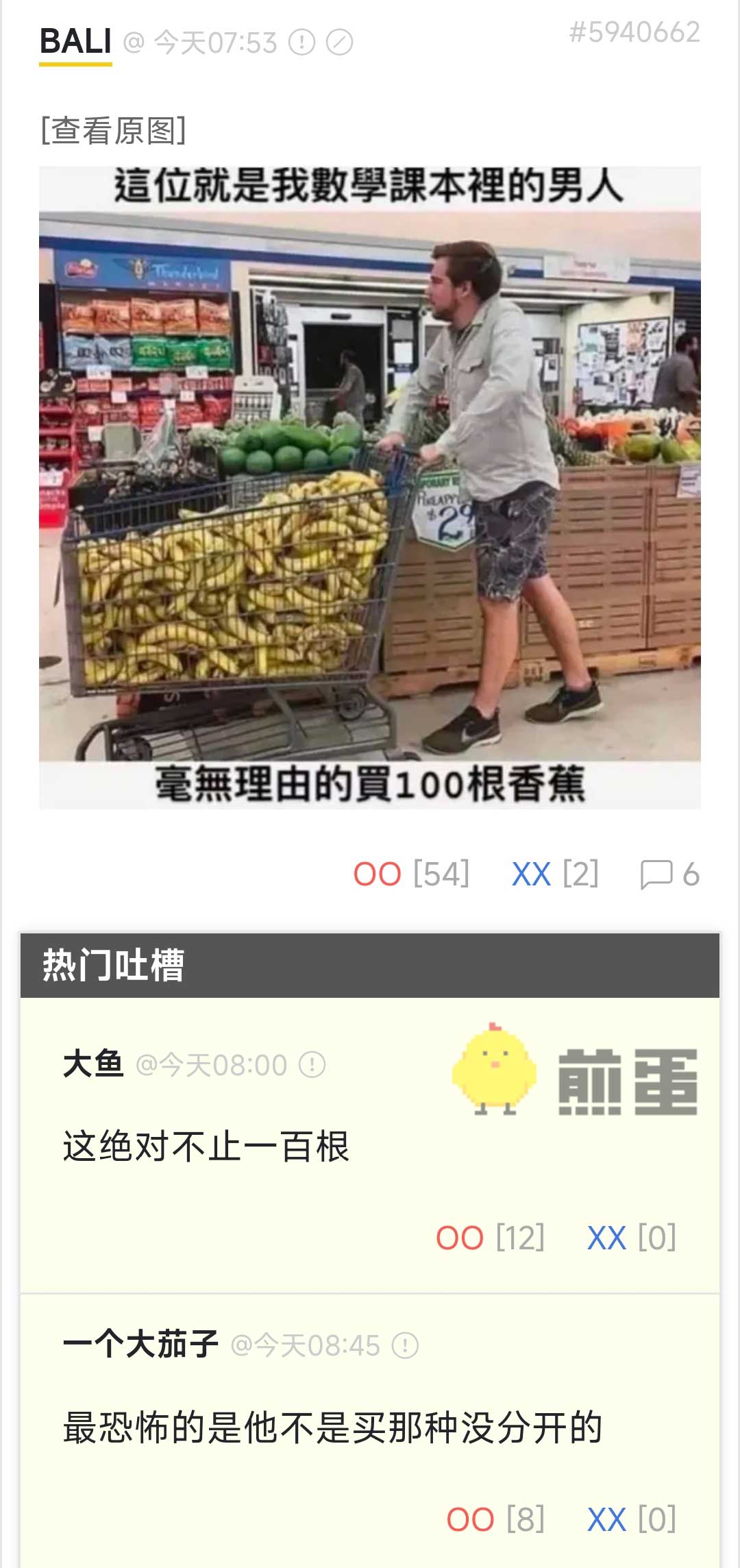The image size is (740, 1568).
Task: Block this post using the slash-circle icon
Action: click(x=339, y=42)
